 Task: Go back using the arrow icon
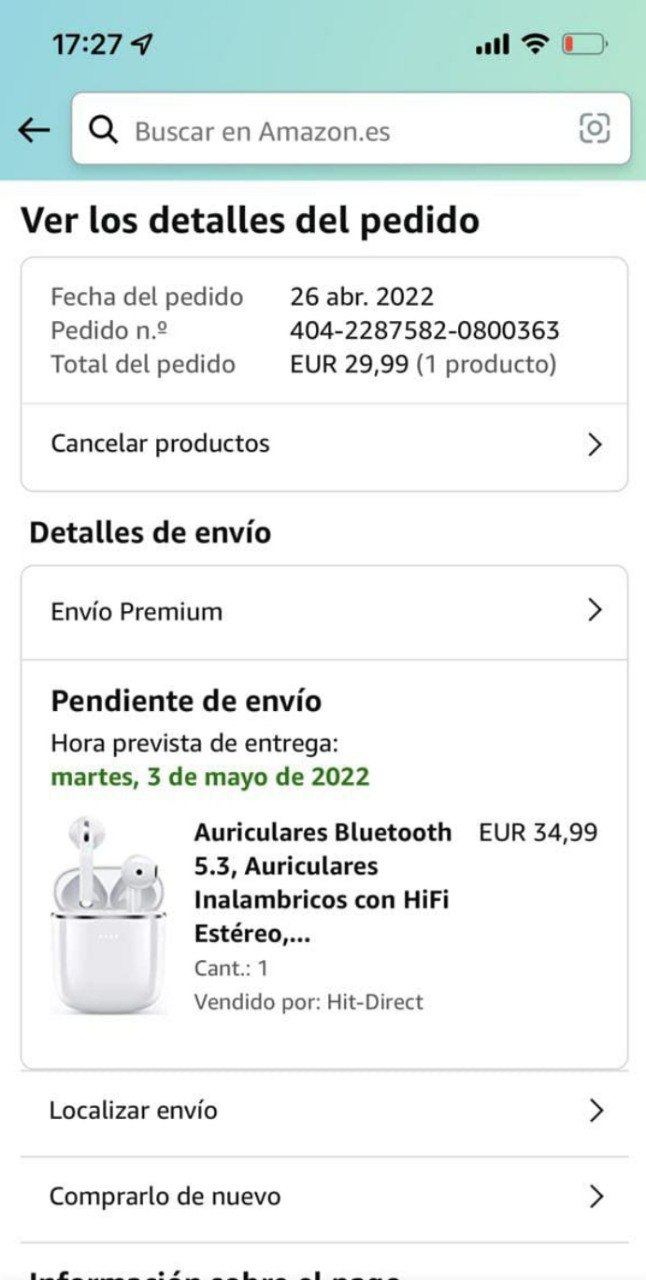34,129
